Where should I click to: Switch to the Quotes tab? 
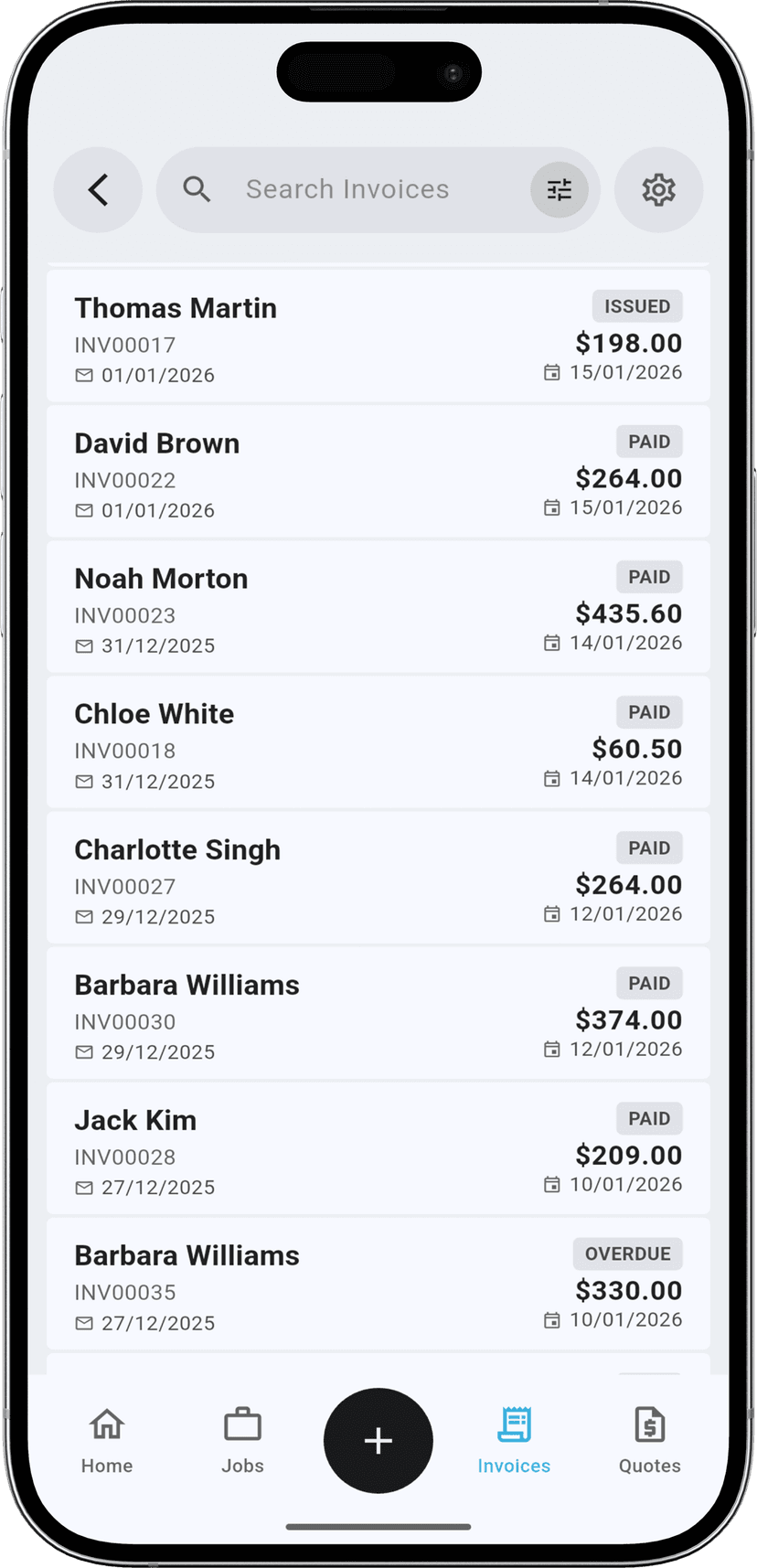649,1440
